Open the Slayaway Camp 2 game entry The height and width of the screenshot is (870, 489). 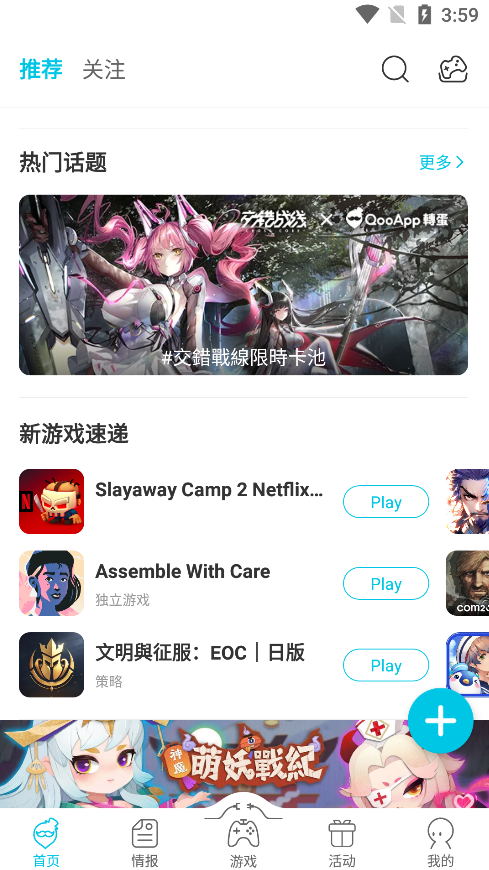point(171,502)
